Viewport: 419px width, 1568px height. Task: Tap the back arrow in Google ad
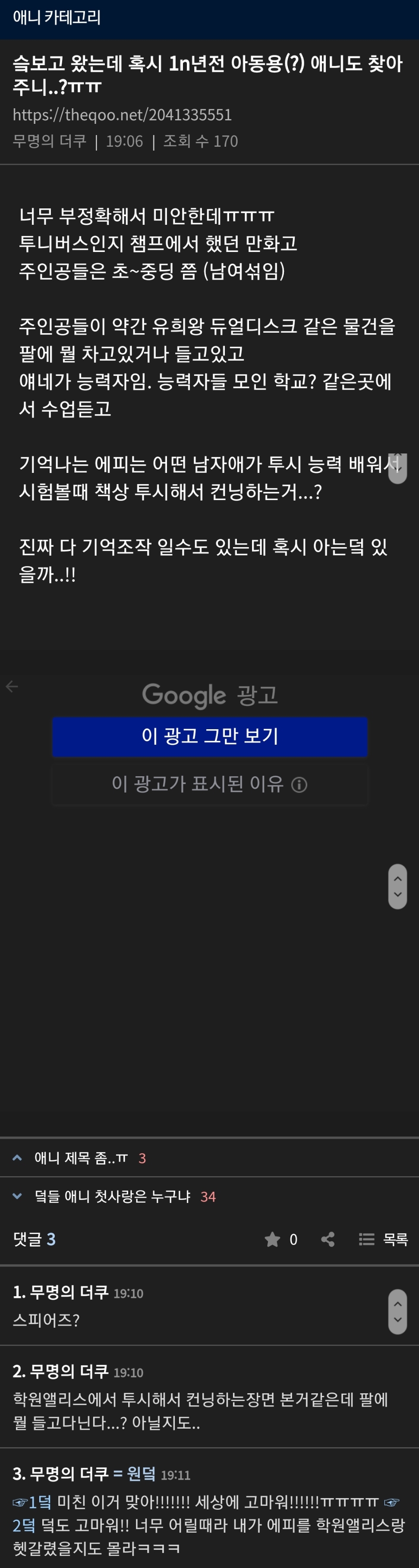pos(12,686)
